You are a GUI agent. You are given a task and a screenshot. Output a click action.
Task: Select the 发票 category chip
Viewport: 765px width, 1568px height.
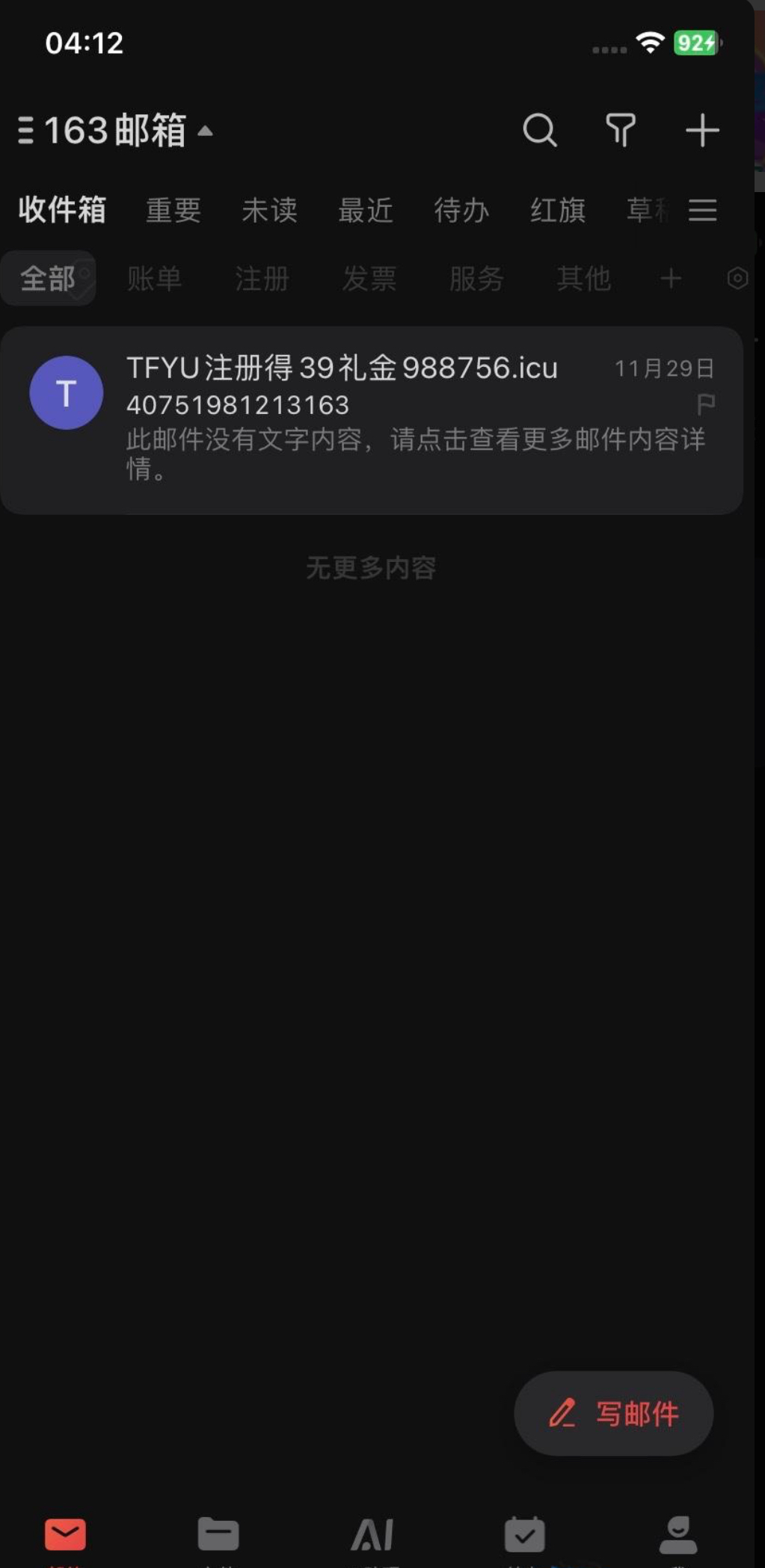click(369, 279)
